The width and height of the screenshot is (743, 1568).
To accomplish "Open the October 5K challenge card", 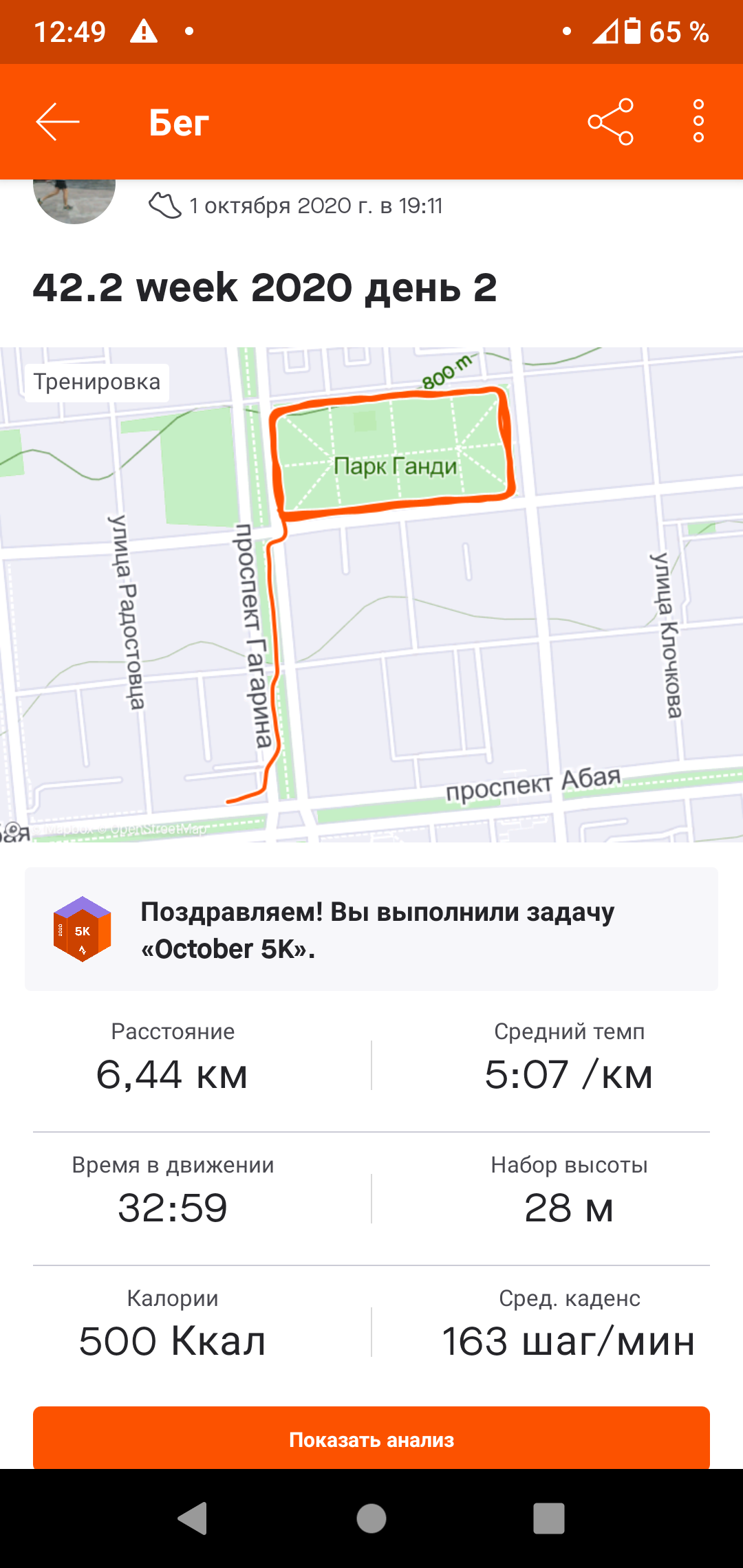I will tap(371, 929).
